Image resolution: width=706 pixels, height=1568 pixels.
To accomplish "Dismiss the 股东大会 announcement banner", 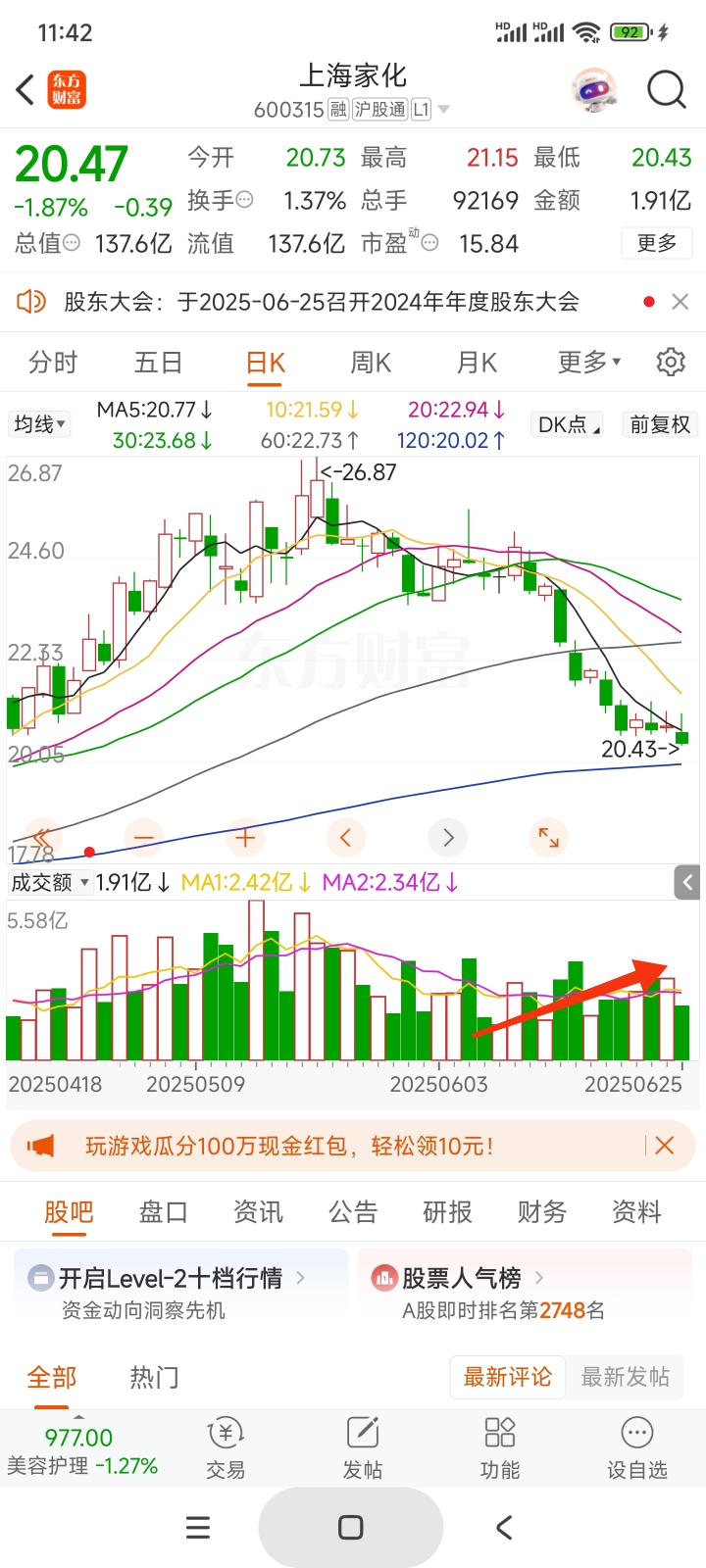I will (x=680, y=302).
